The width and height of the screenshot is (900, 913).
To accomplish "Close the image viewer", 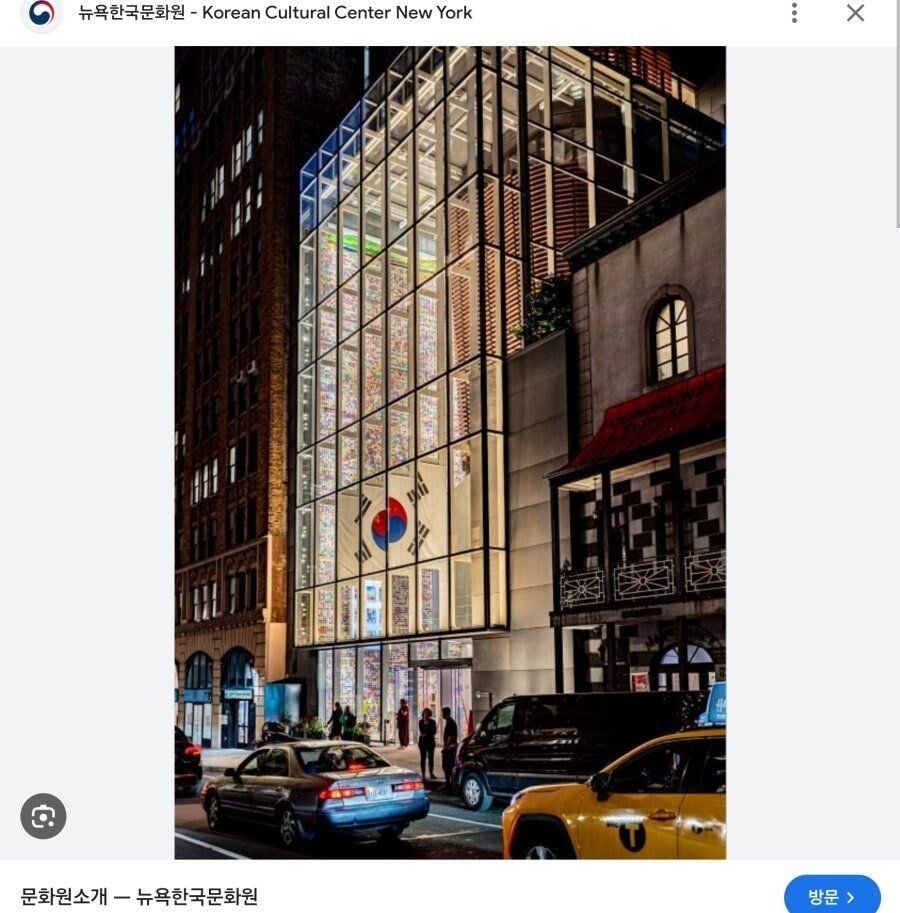I will point(855,13).
